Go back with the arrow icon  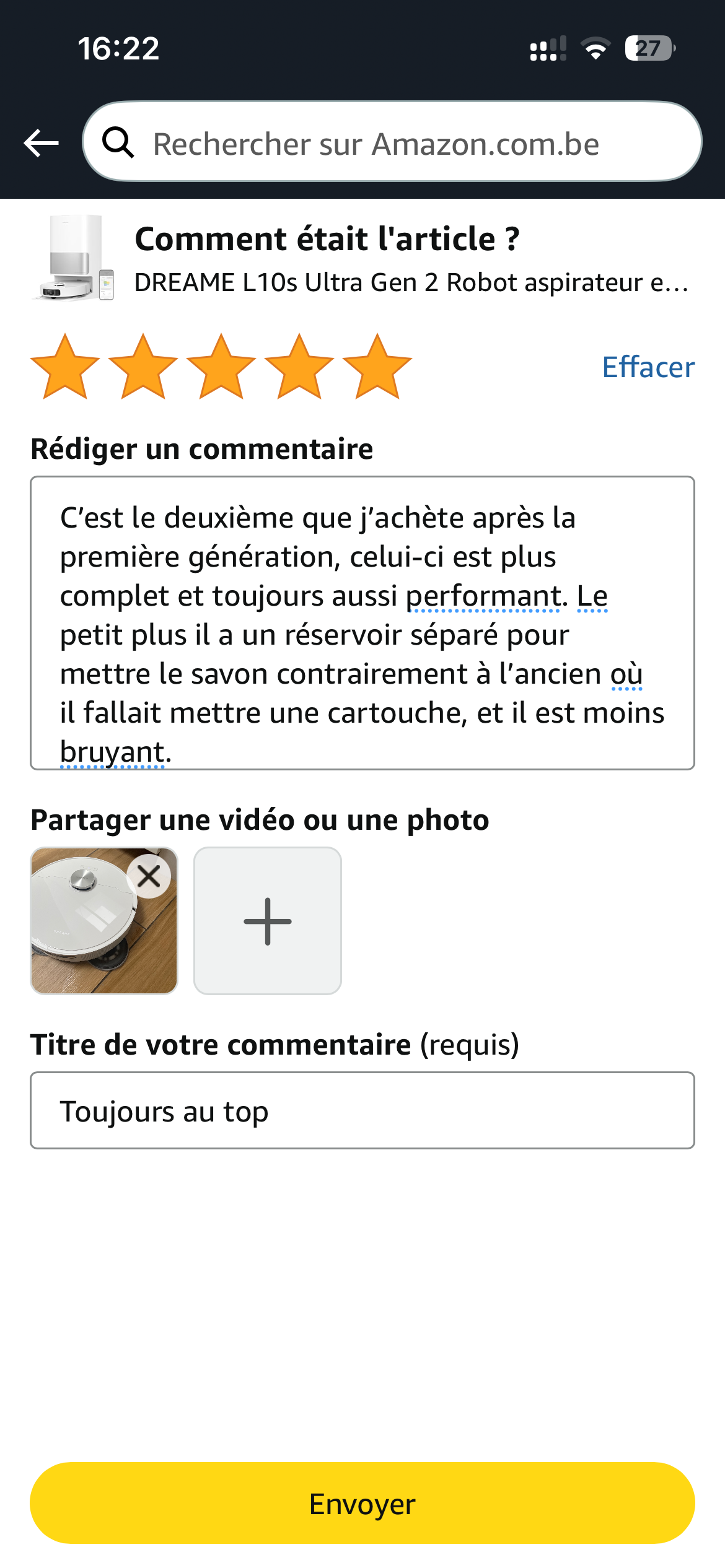pos(41,143)
